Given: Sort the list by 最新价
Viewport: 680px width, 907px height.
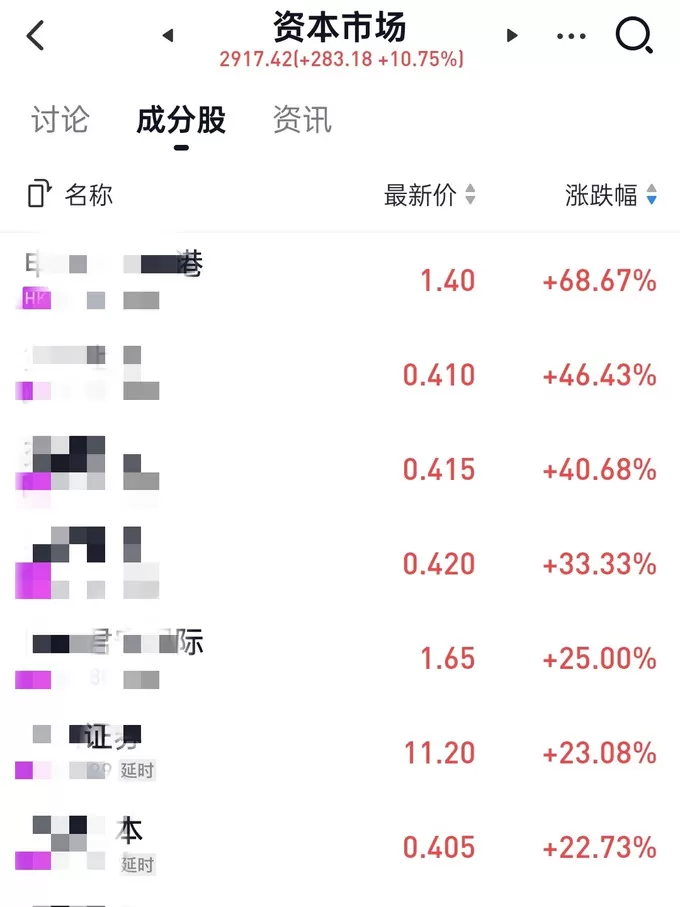Looking at the screenshot, I should (x=429, y=195).
